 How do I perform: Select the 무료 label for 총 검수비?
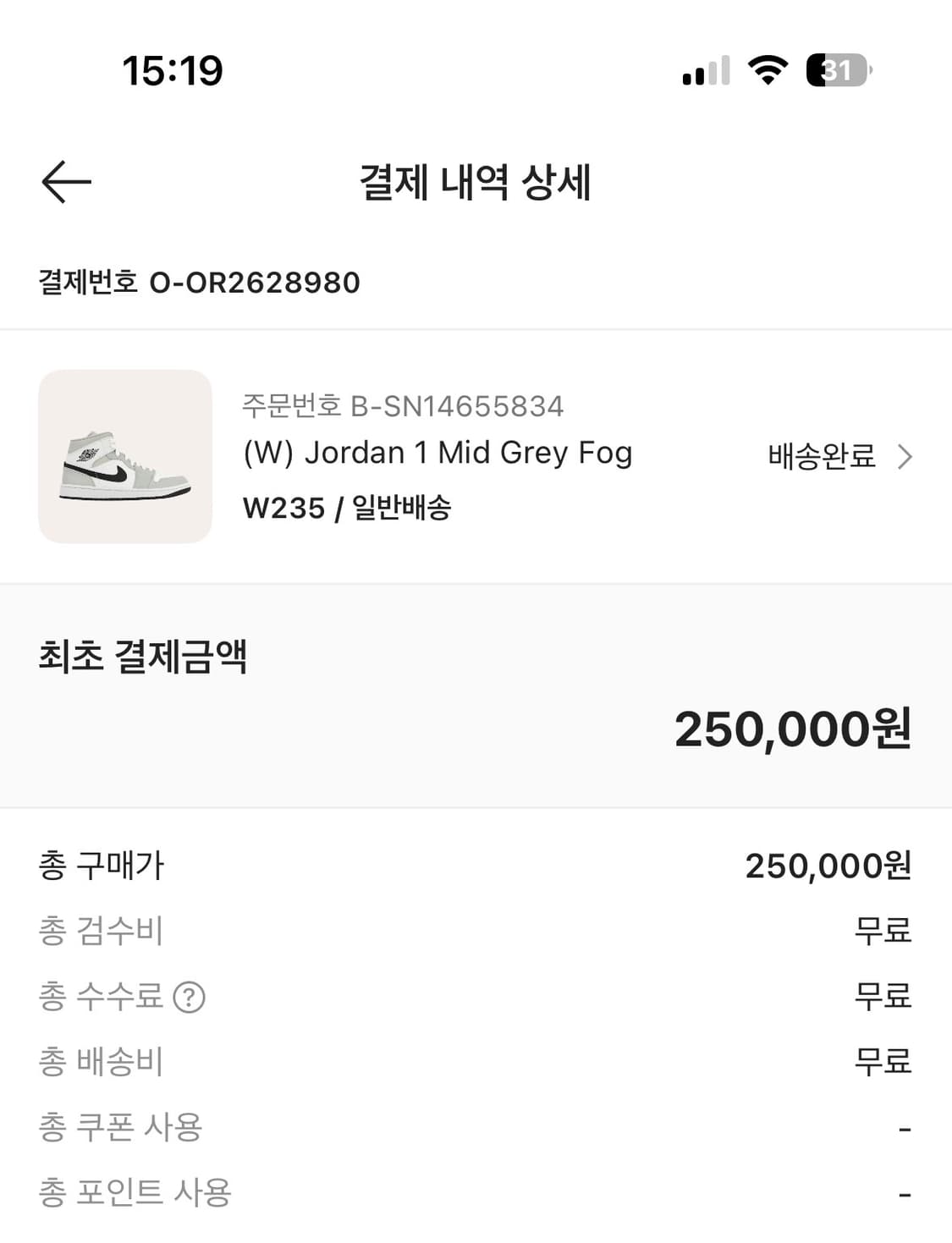[x=883, y=930]
